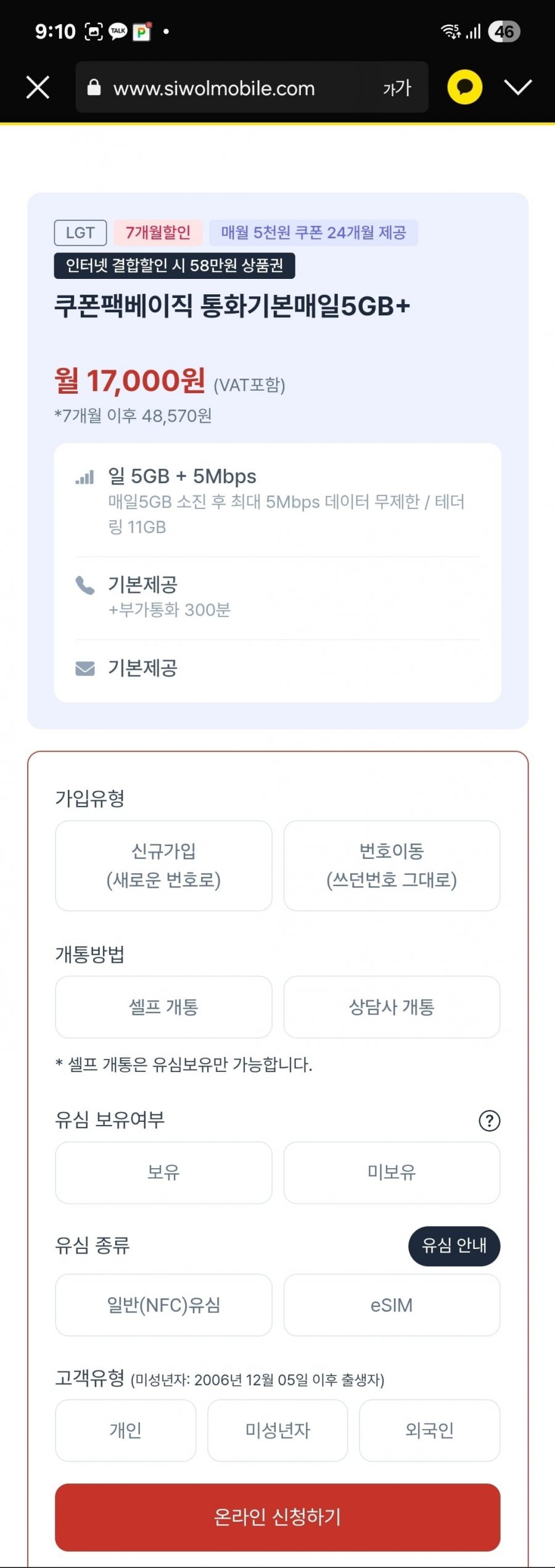Pick 셀프 개통 as activation method
Viewport: 555px width, 1568px height.
(163, 1007)
